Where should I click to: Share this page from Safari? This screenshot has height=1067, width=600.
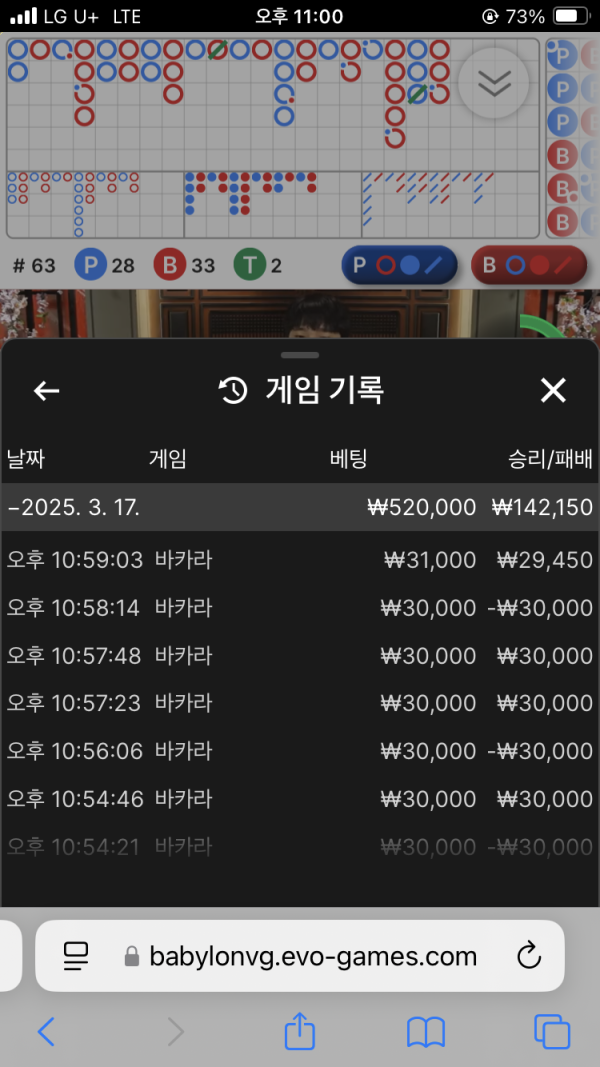pyautogui.click(x=300, y=1031)
